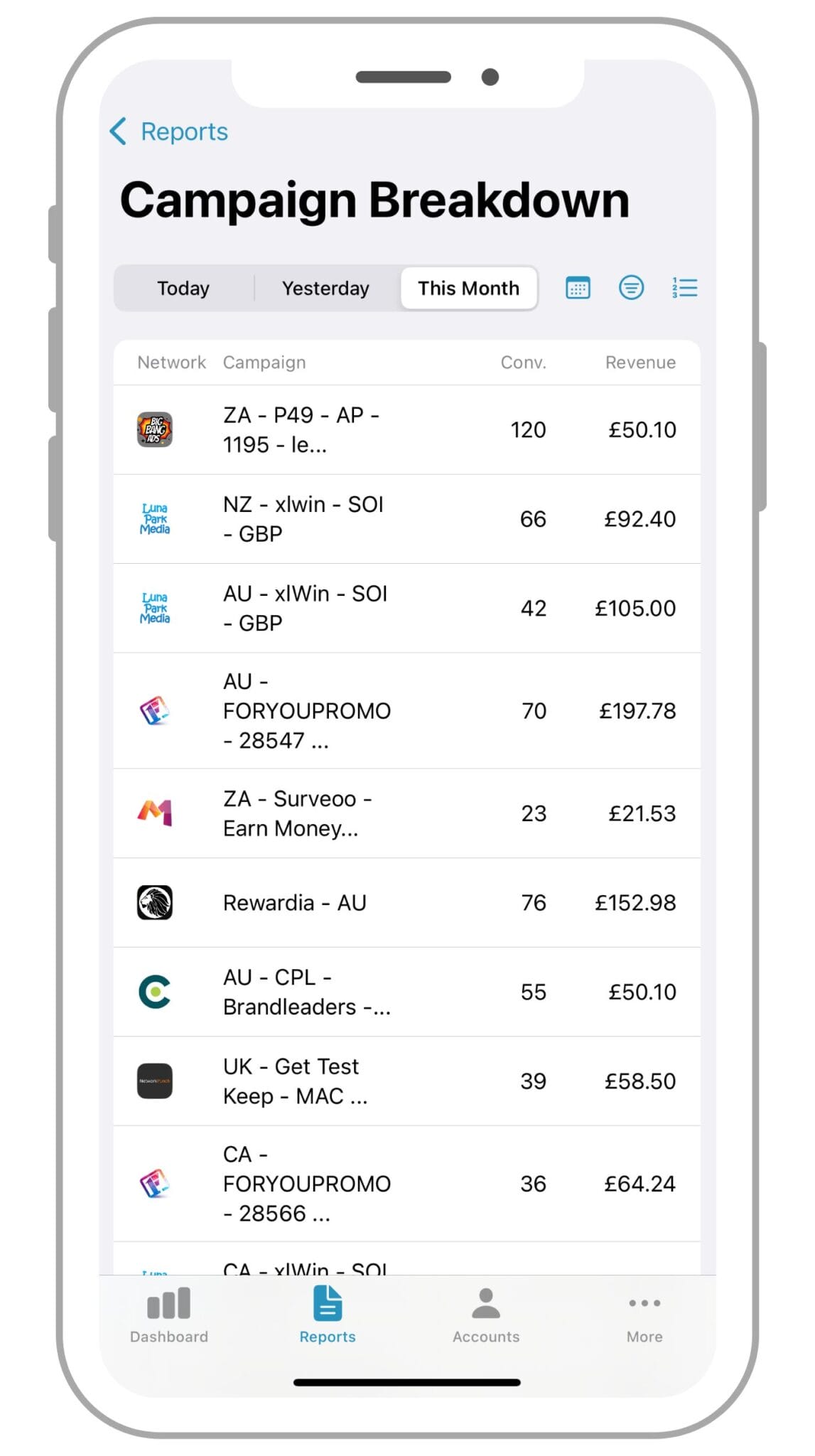Click the Network column header

172,362
